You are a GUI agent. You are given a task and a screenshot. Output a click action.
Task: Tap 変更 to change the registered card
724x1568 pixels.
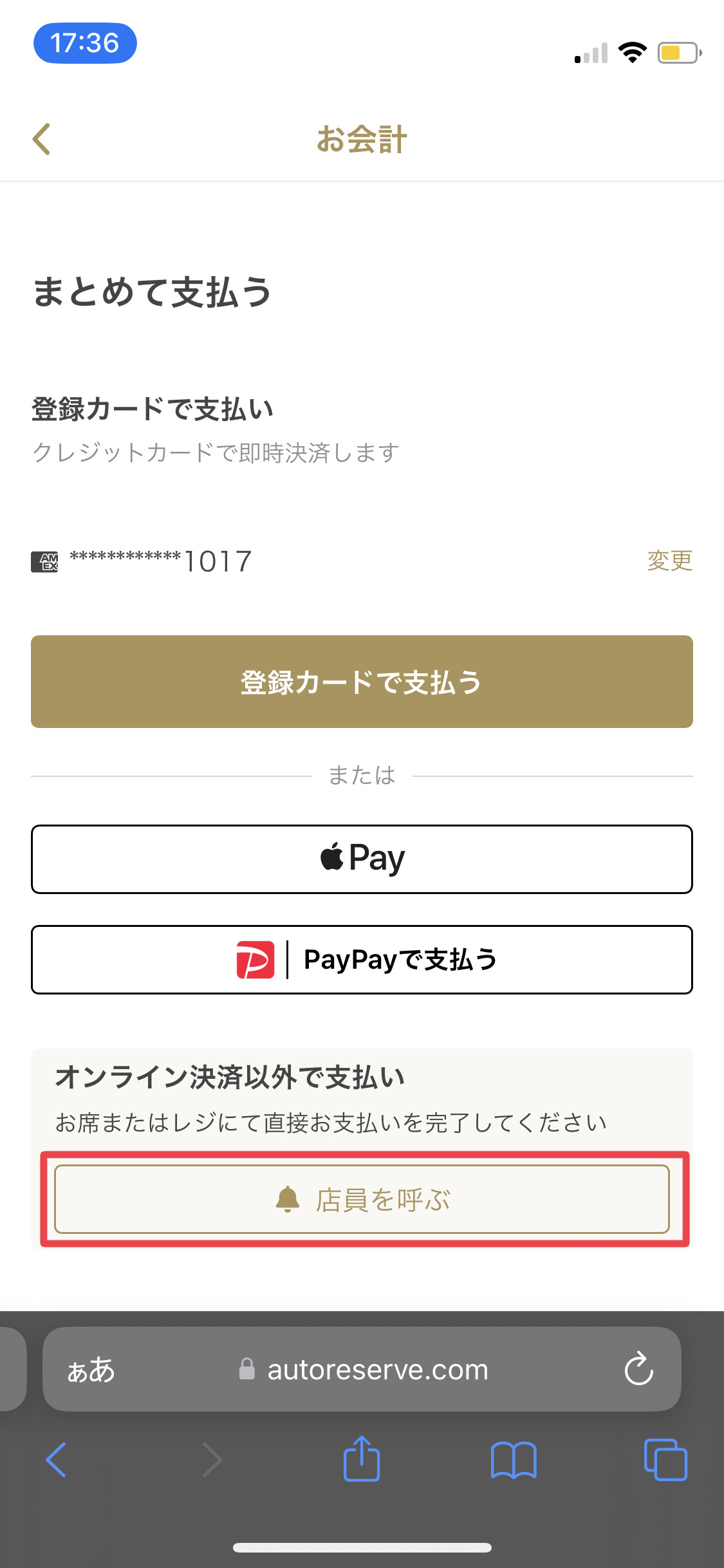pyautogui.click(x=669, y=561)
